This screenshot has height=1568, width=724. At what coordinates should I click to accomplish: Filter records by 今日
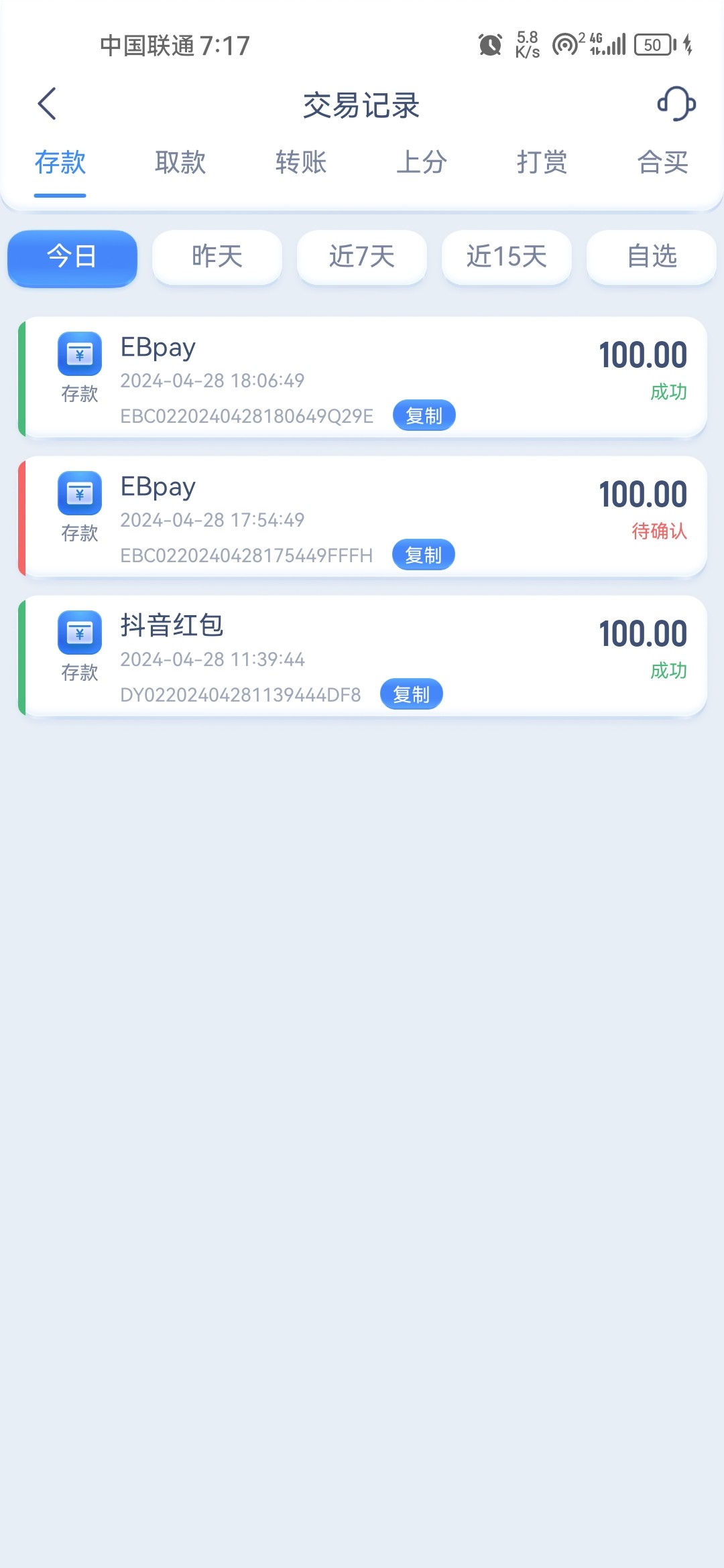pos(72,257)
